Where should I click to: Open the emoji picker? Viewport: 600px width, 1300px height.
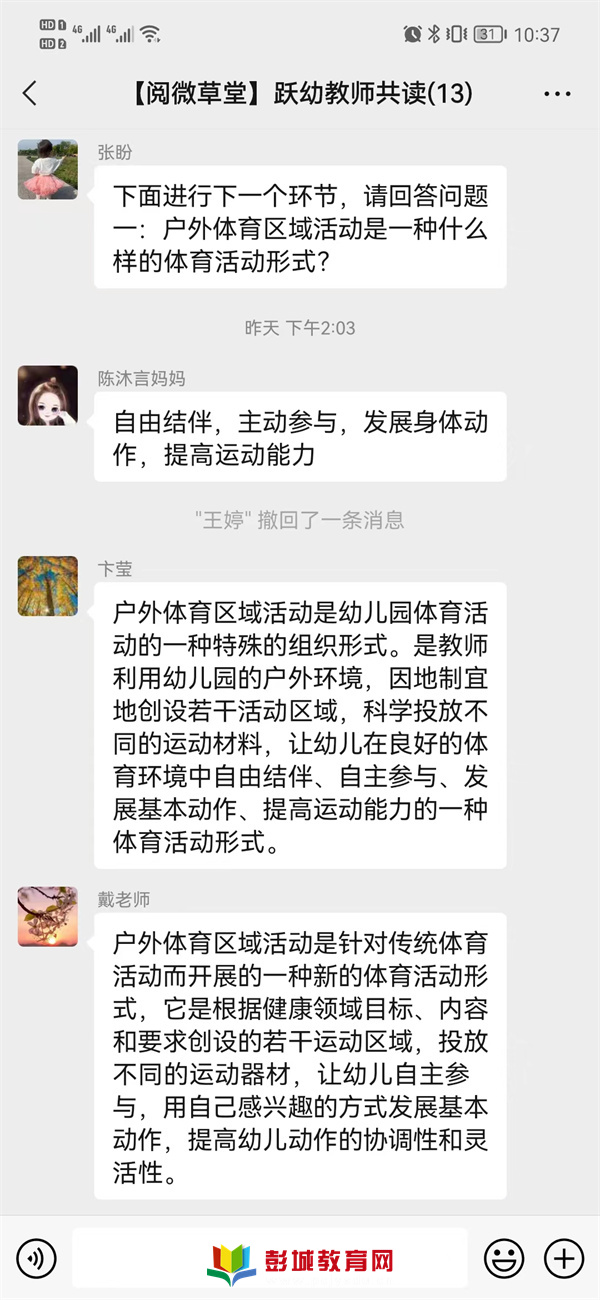pyautogui.click(x=504, y=1258)
